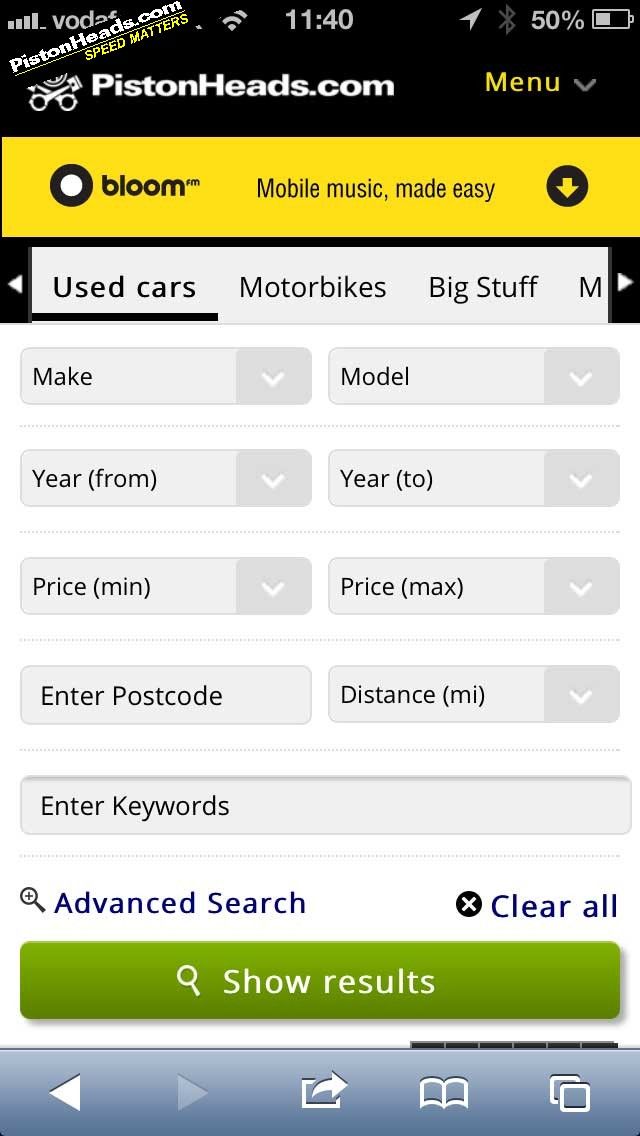Screen dimensions: 640x1136
Task: Pick a Distance (mi) option
Action: click(x=474, y=694)
